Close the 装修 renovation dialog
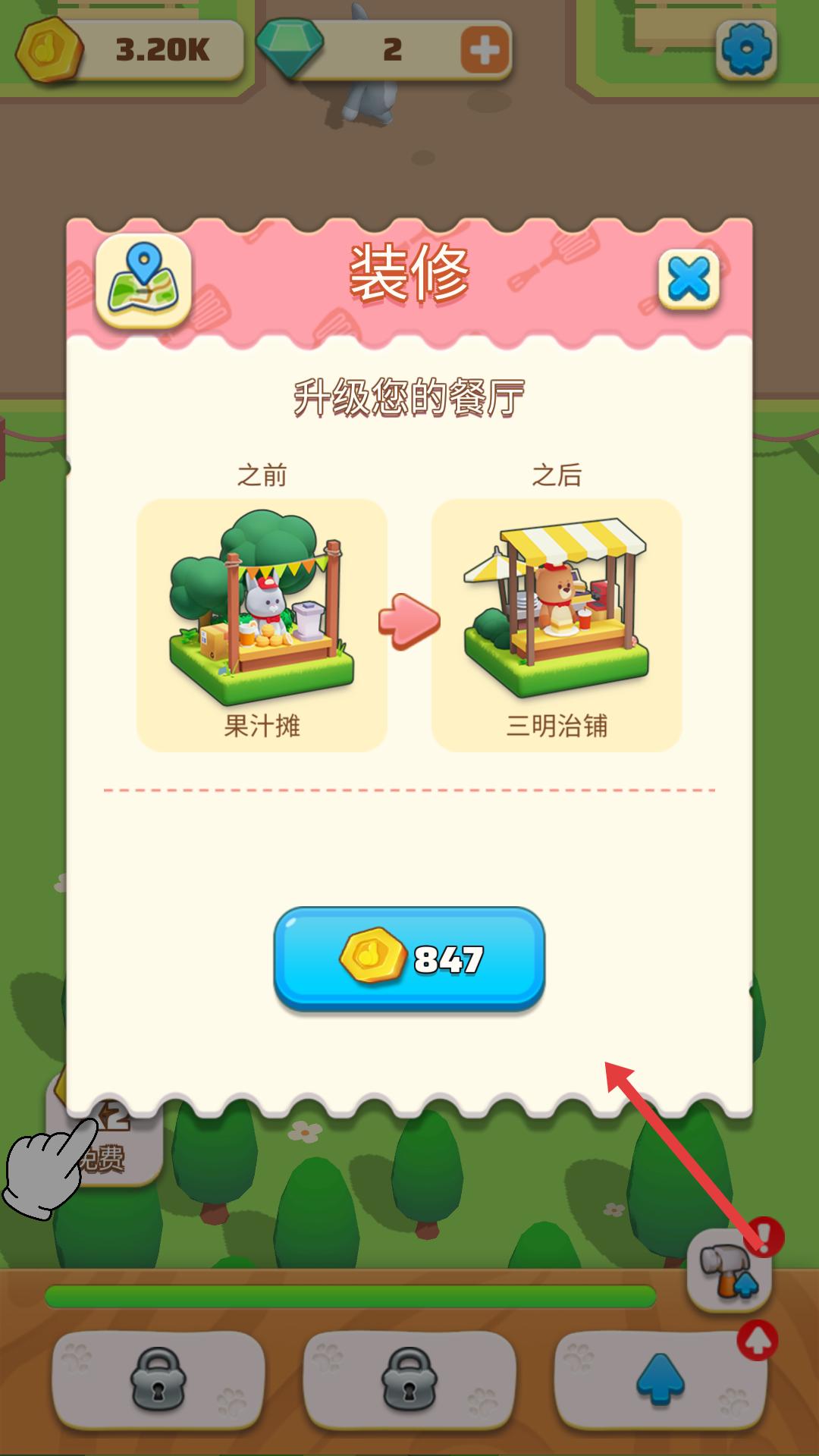819x1456 pixels. (x=689, y=279)
